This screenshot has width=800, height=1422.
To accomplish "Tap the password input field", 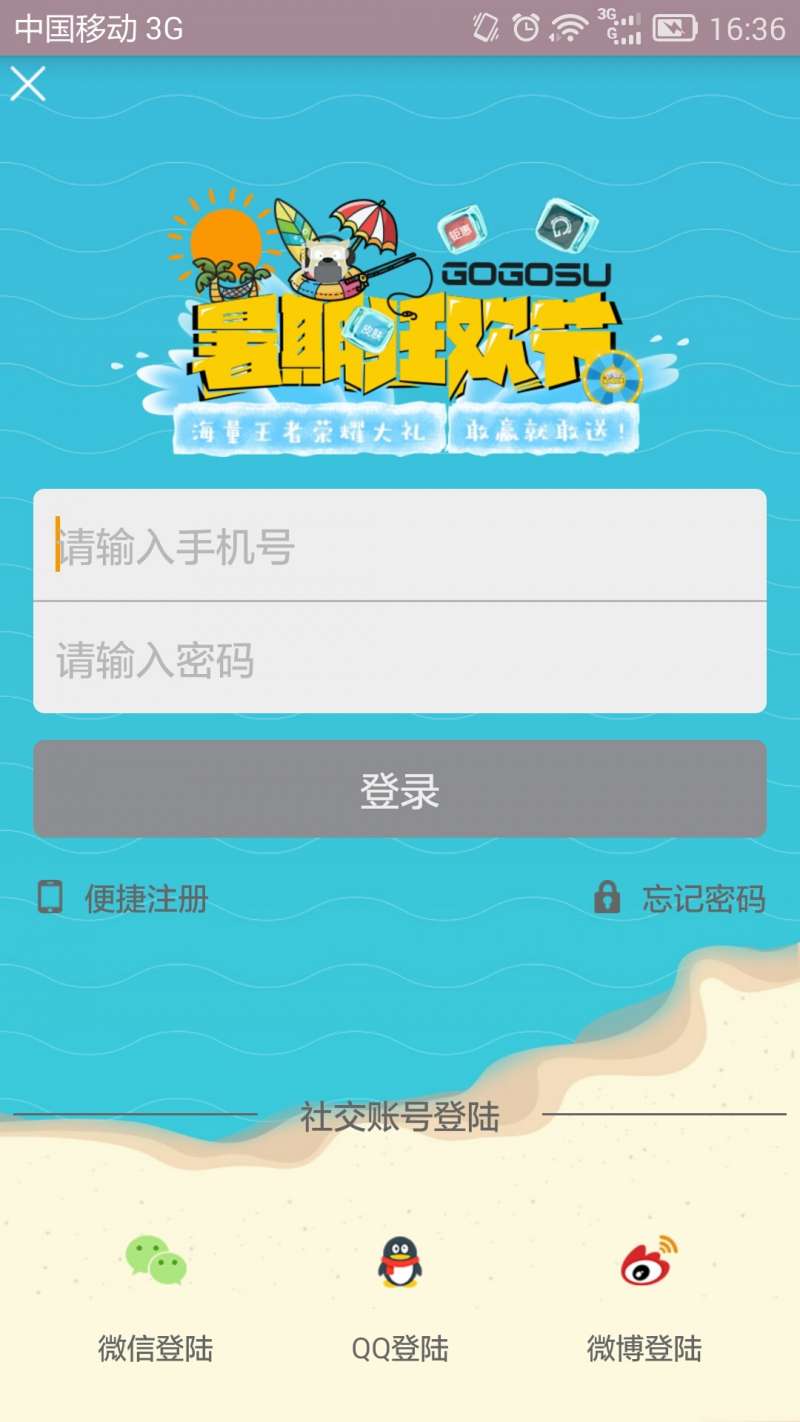I will pyautogui.click(x=400, y=660).
